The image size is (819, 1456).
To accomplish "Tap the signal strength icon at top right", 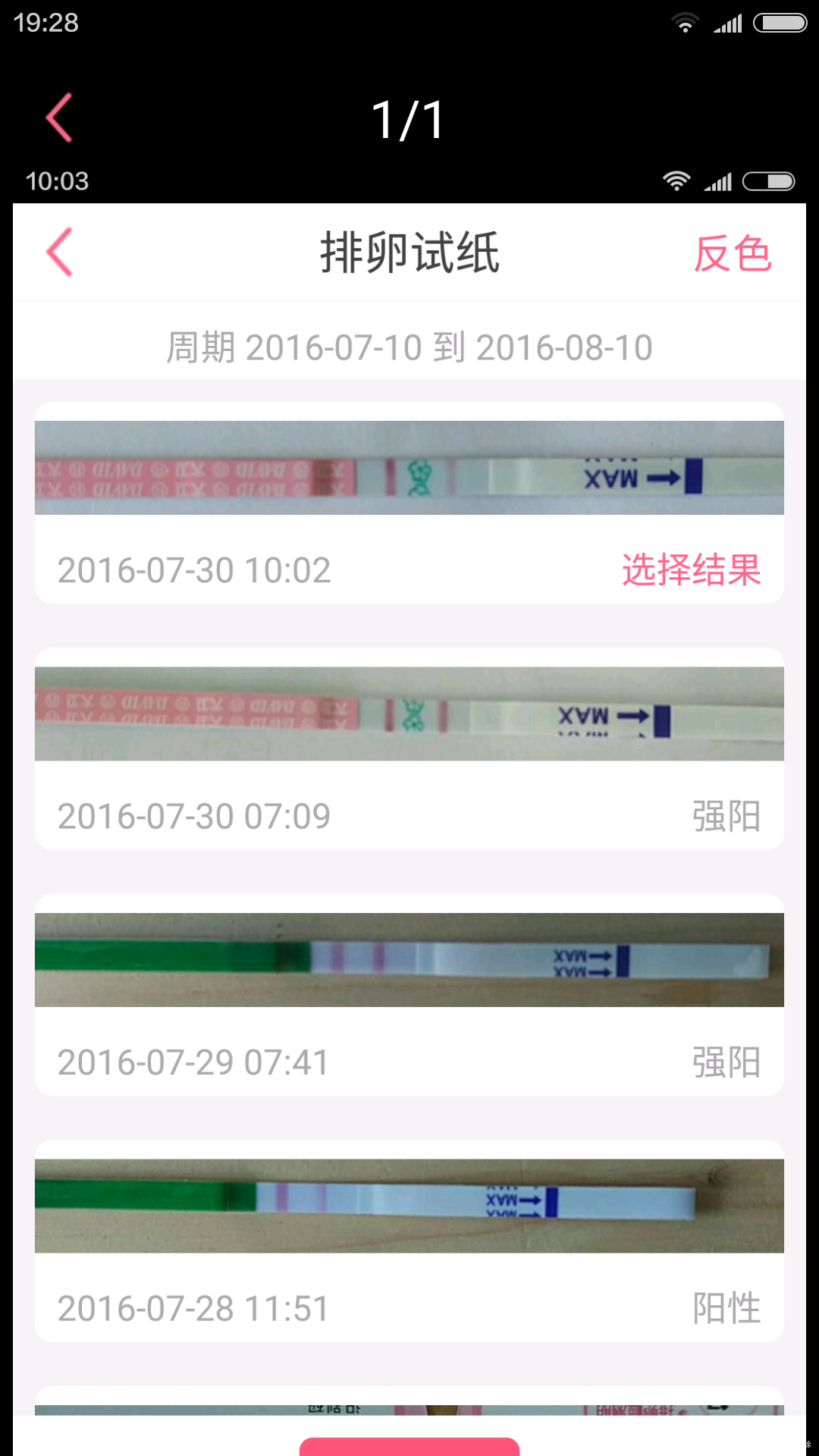I will 726,23.
